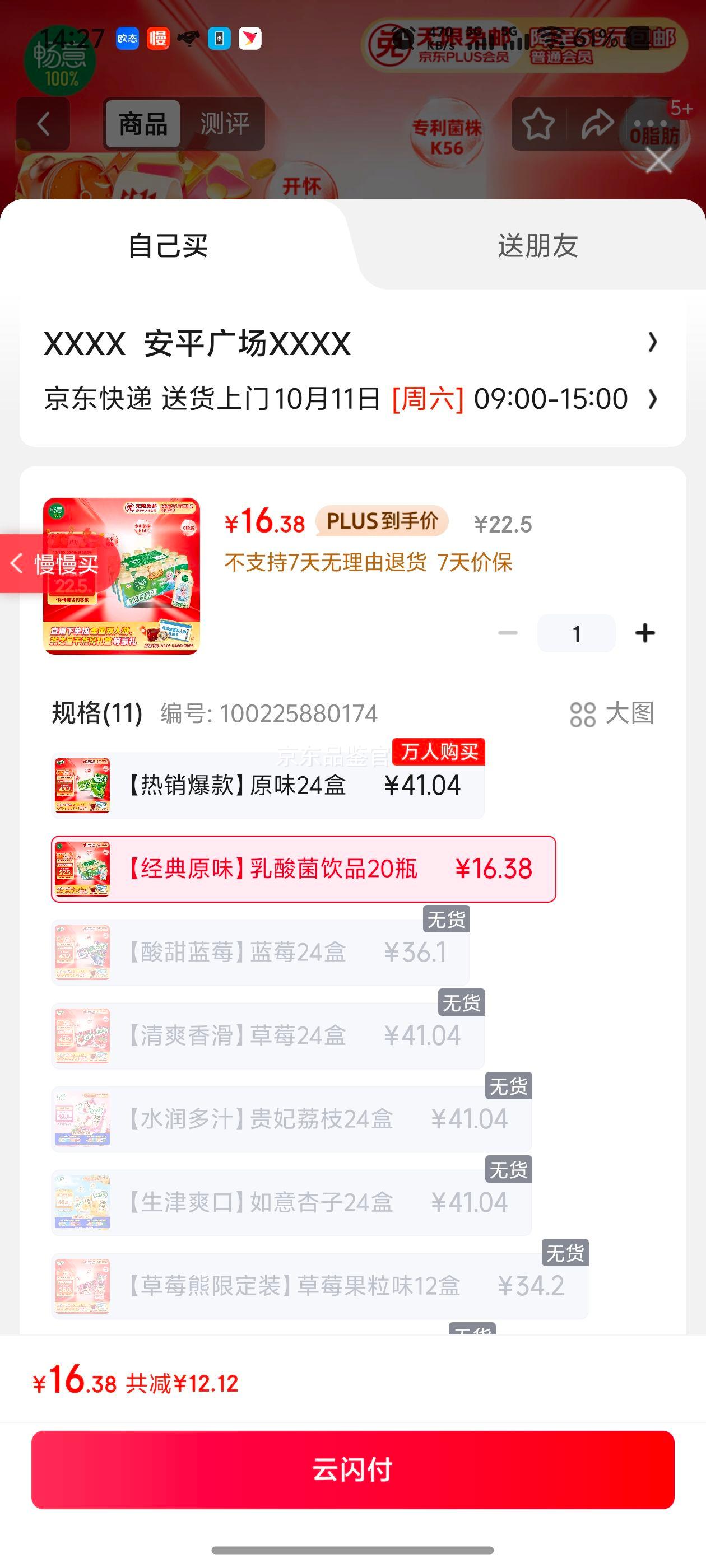Decrease quantity with the minus button
This screenshot has height=1568, width=706.
click(x=508, y=633)
